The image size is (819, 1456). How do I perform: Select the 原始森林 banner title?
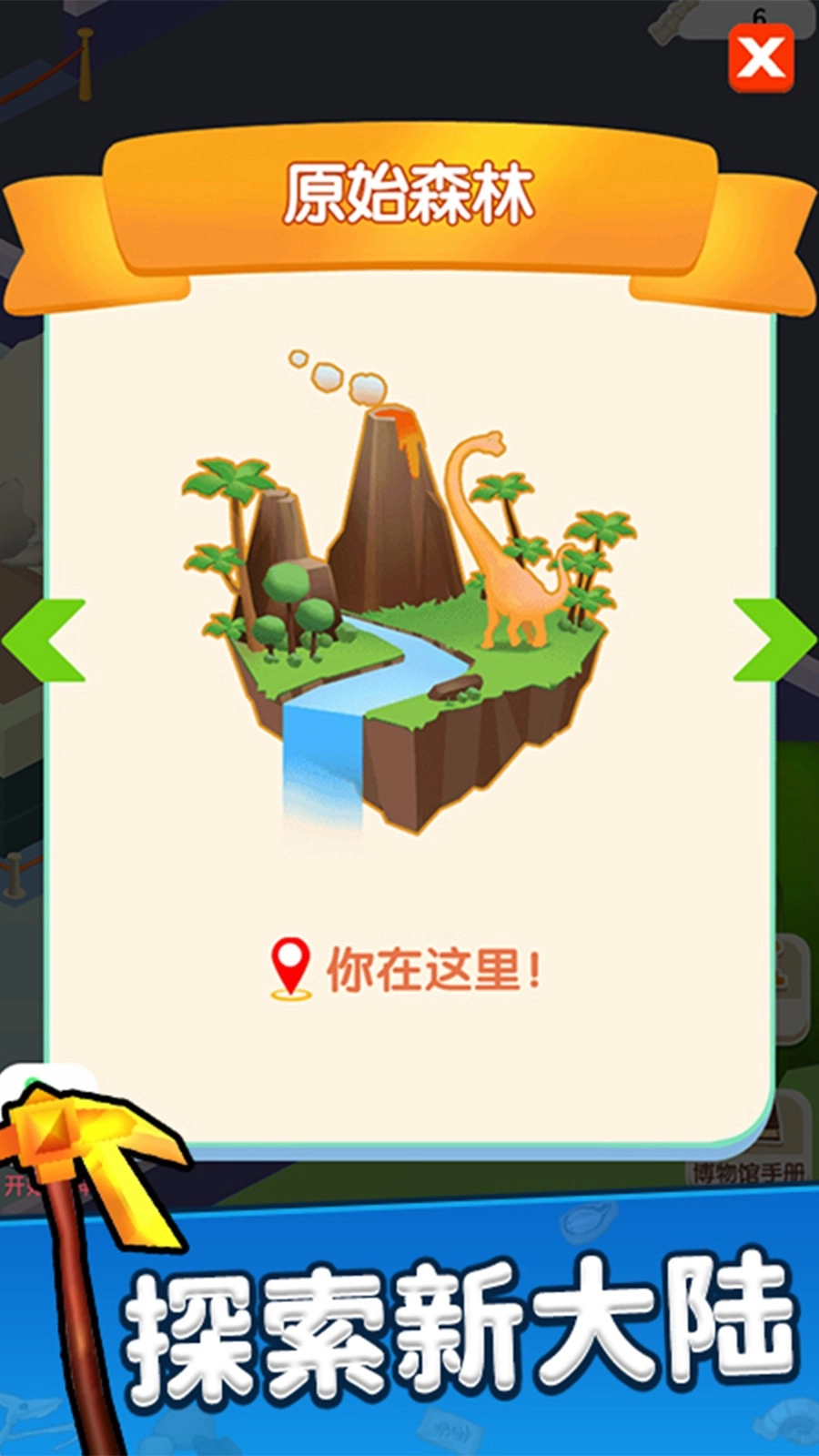[x=409, y=193]
